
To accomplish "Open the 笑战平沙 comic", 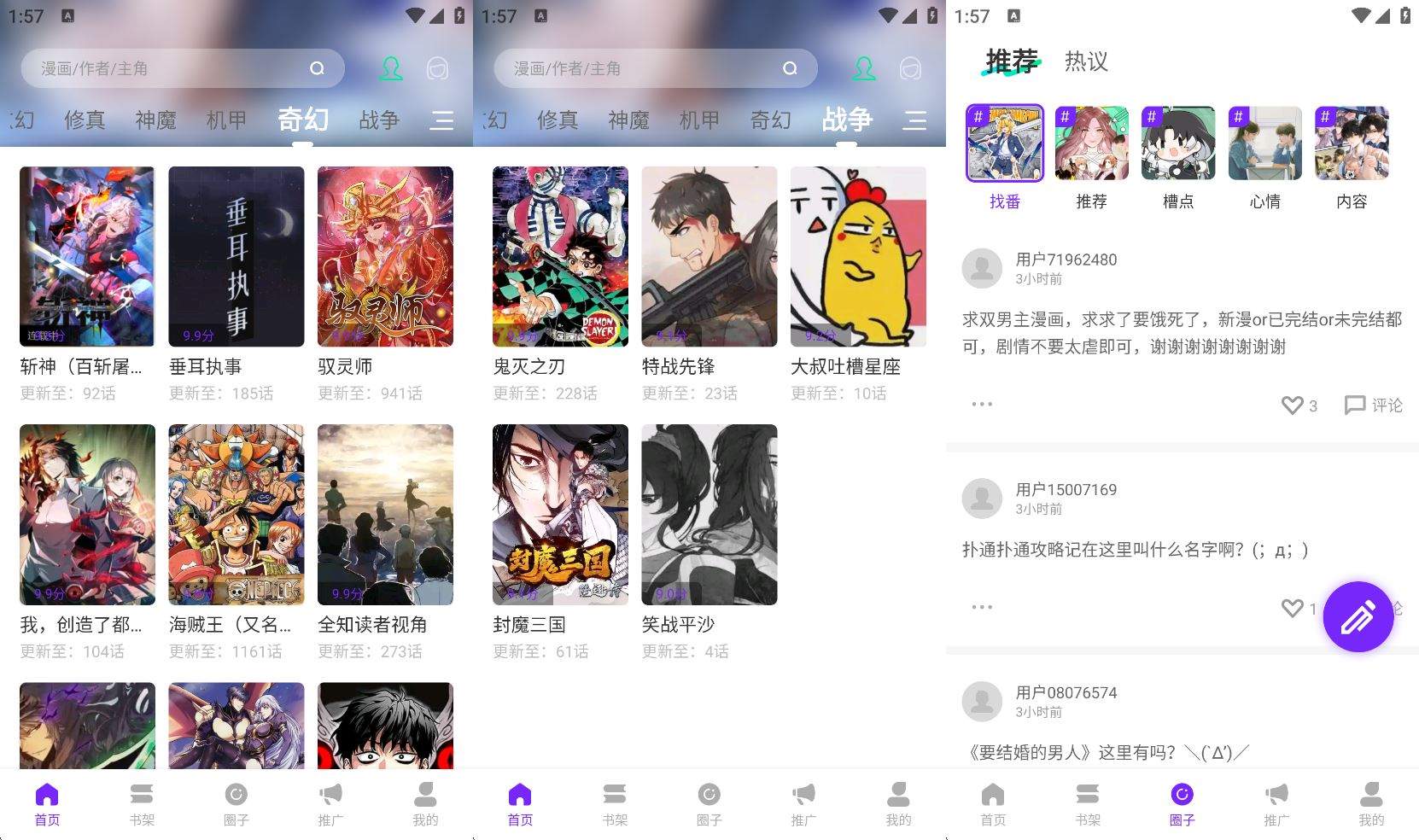I will point(709,515).
